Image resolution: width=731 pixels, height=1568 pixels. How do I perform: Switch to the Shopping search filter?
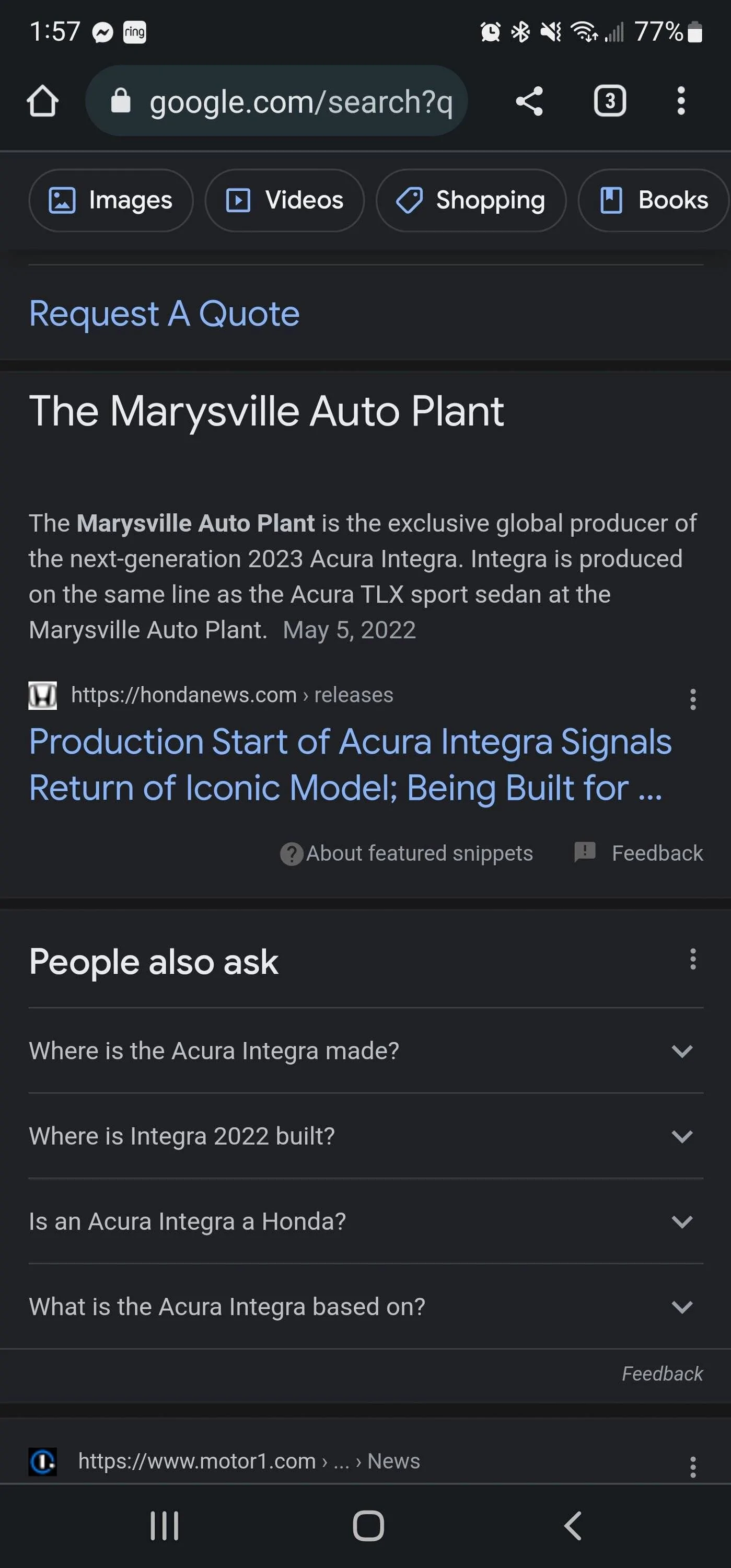(470, 200)
